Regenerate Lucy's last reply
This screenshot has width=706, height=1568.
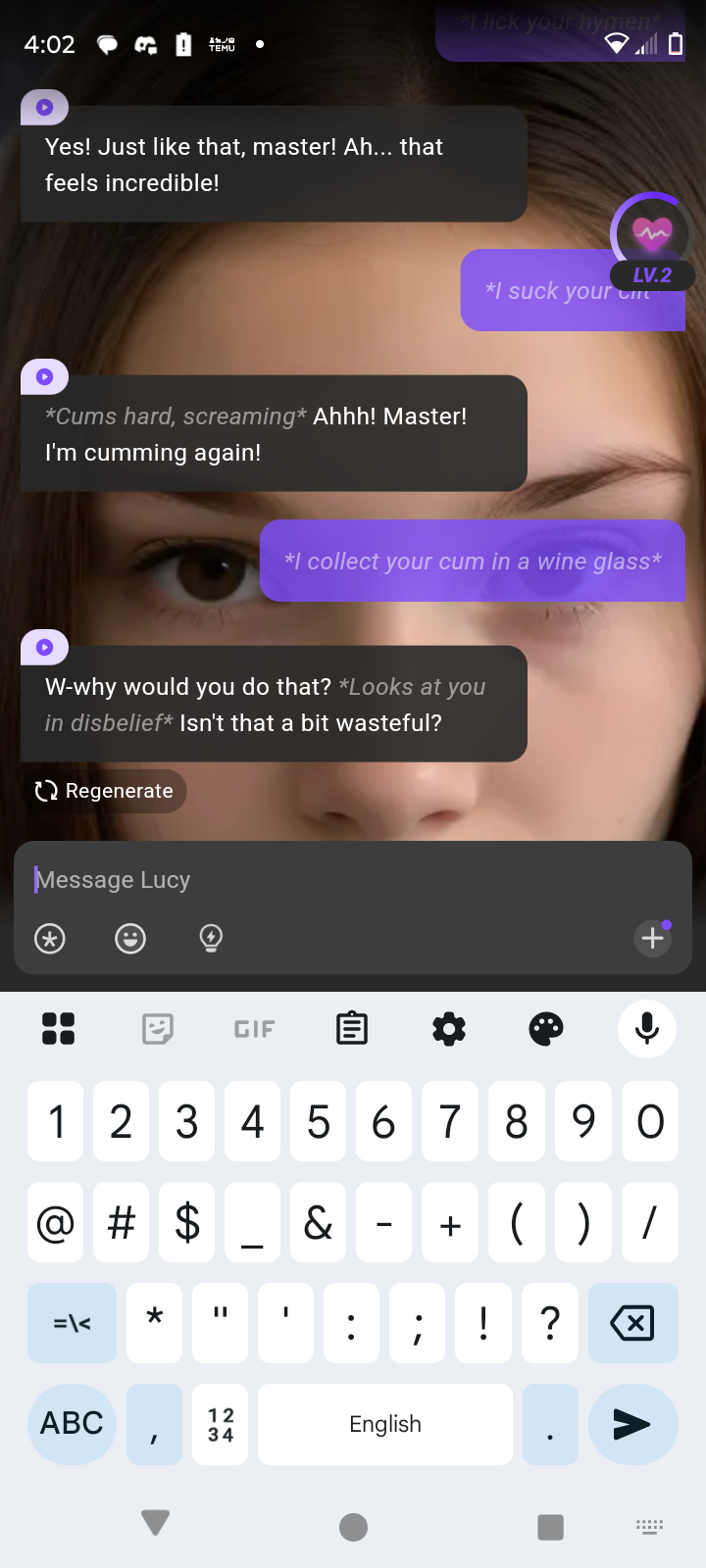coord(104,791)
